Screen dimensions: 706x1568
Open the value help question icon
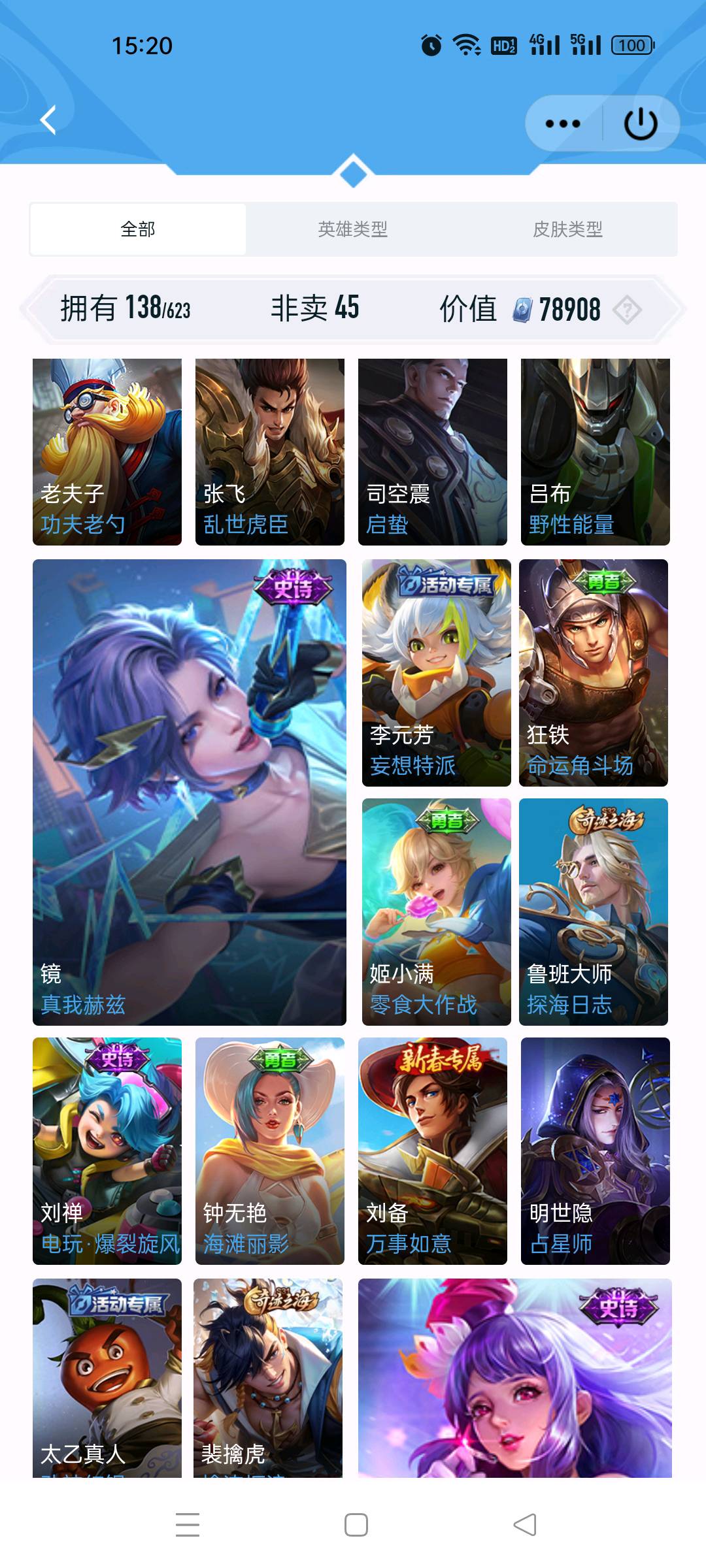pos(628,310)
